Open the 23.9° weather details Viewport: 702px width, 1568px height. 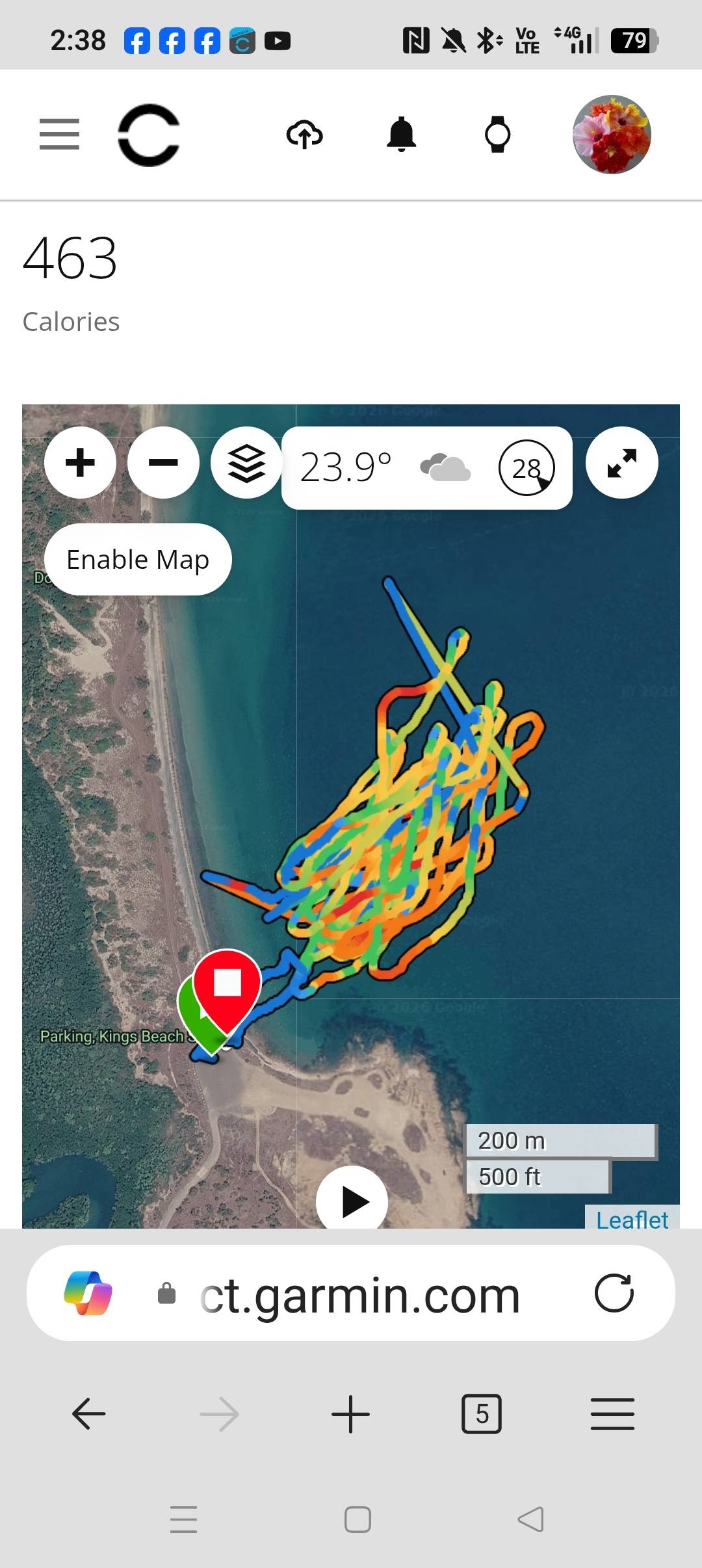(427, 468)
